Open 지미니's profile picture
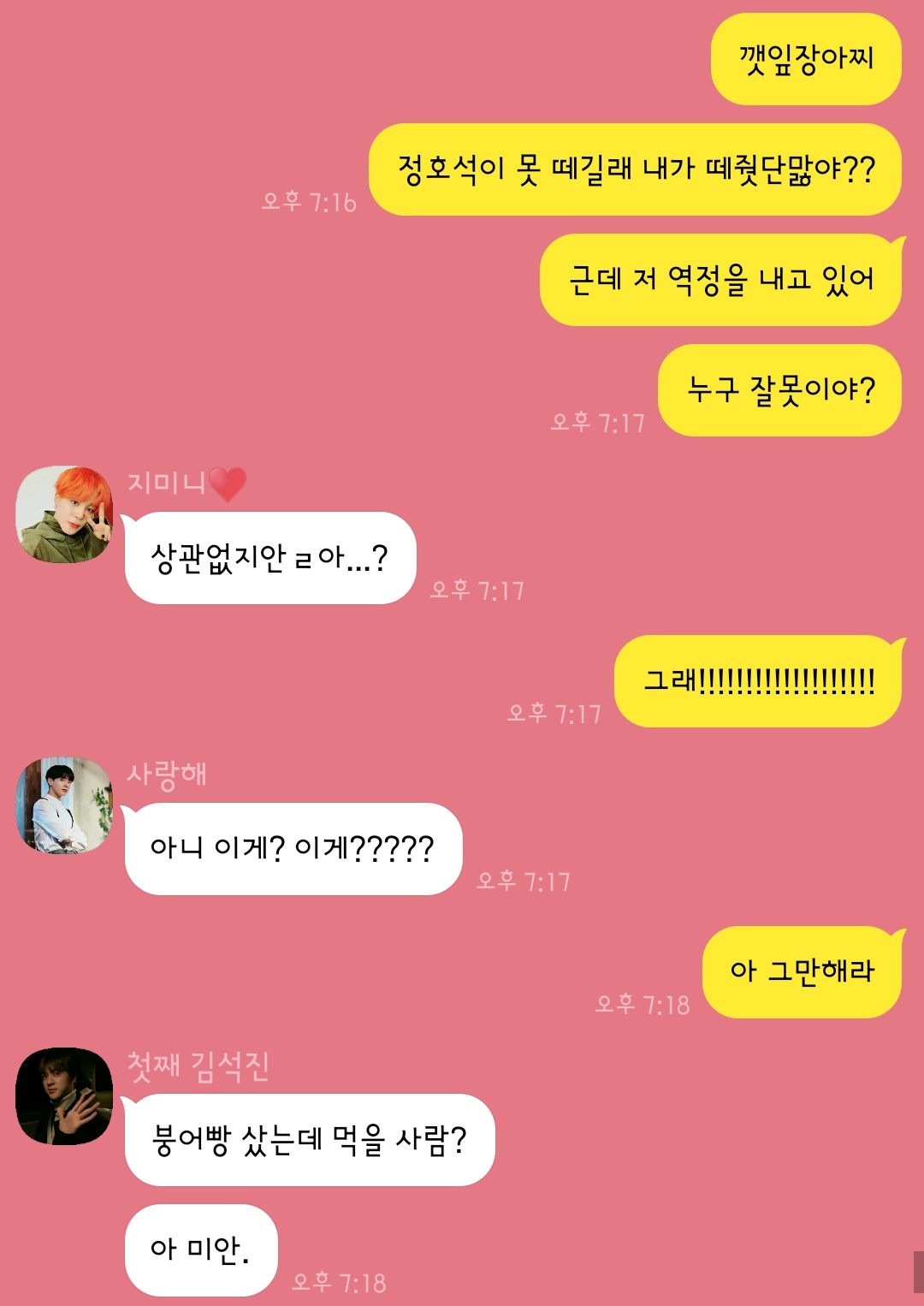The width and height of the screenshot is (924, 1306). tap(64, 514)
